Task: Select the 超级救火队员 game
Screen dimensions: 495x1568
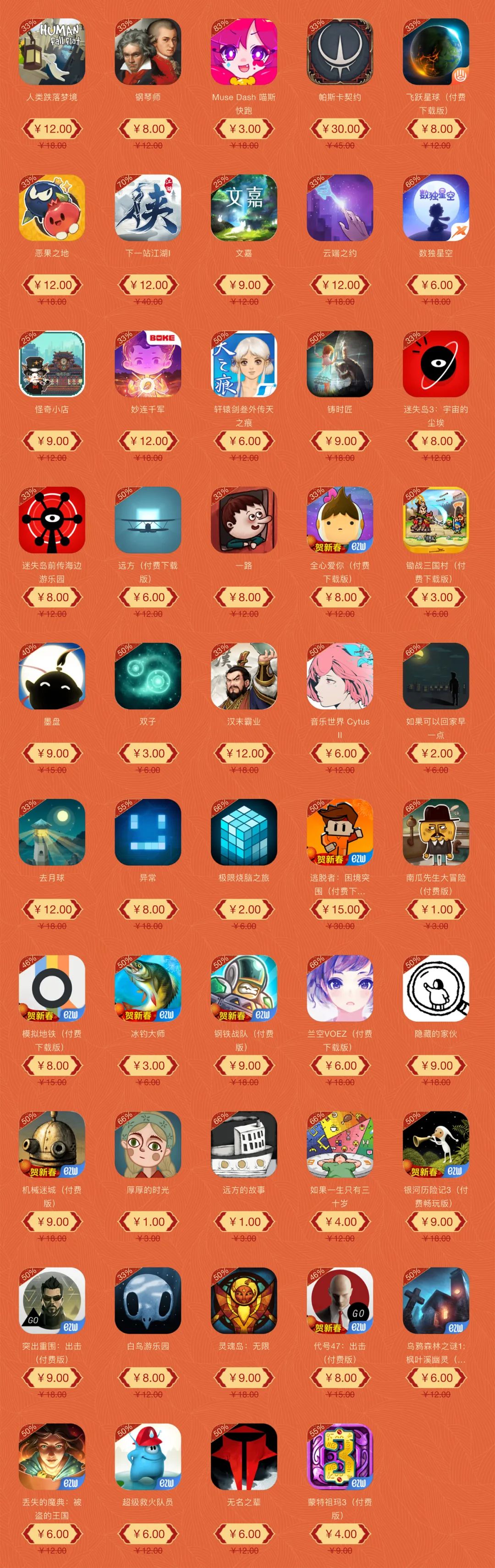Action: point(148,1457)
